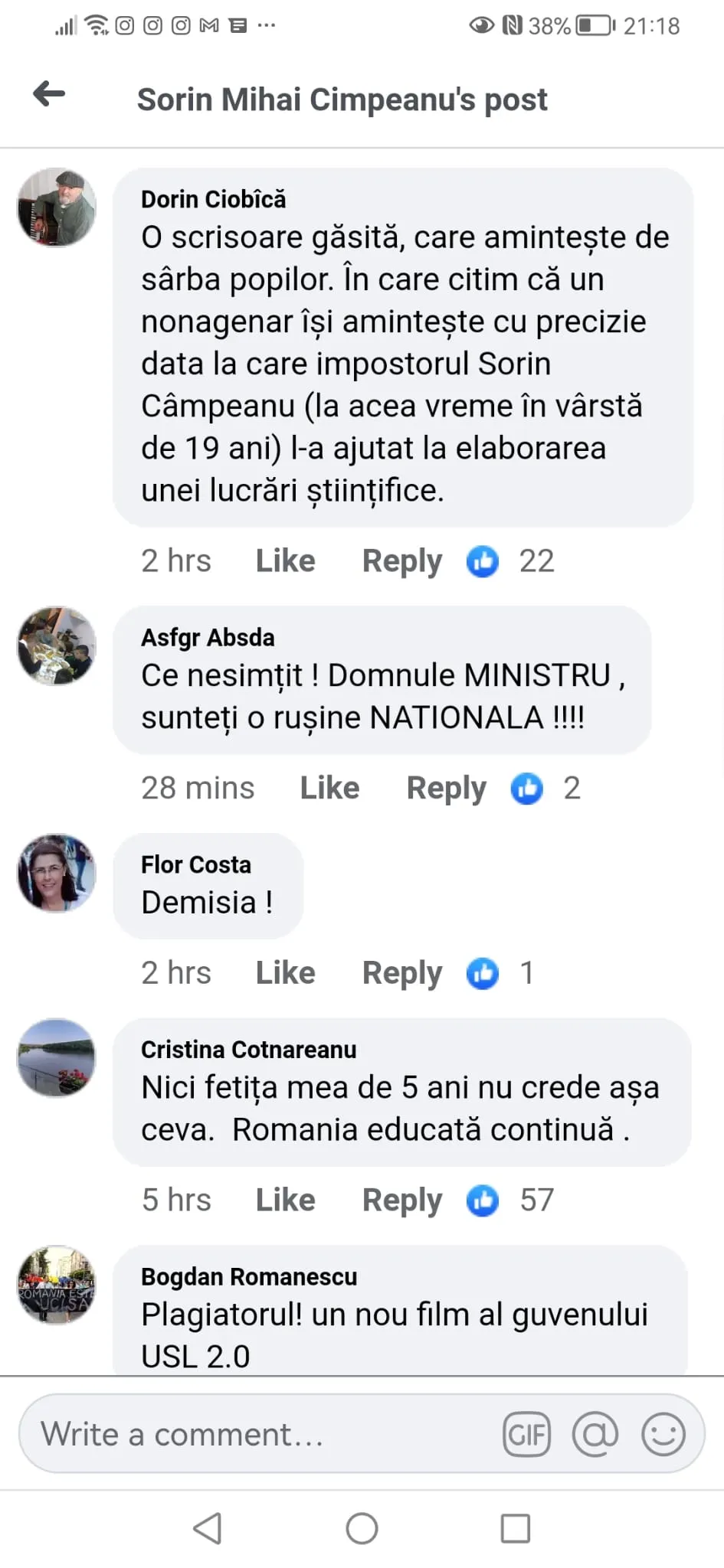Image resolution: width=724 pixels, height=1568 pixels.
Task: Open the emoji picker
Action: (663, 1434)
